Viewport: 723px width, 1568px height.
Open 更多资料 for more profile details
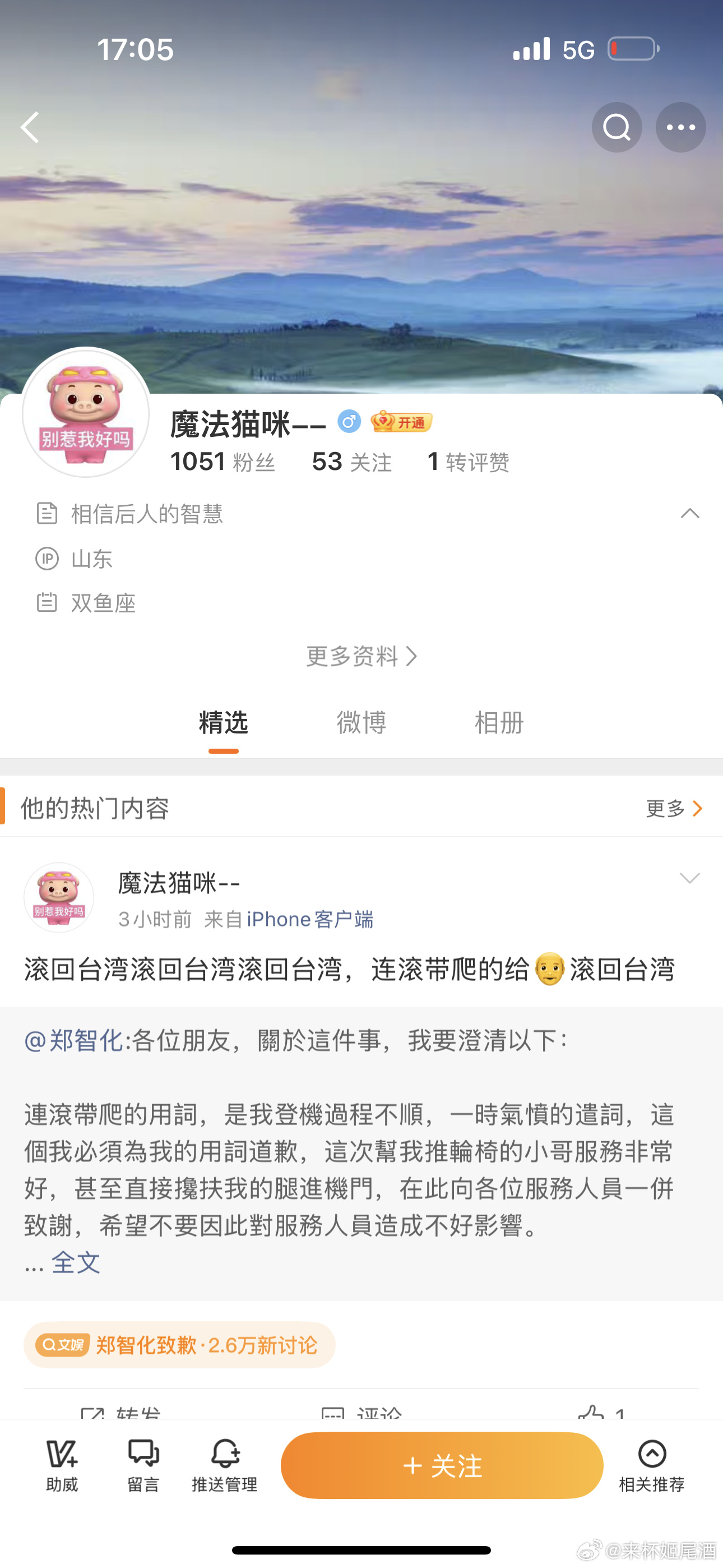361,656
